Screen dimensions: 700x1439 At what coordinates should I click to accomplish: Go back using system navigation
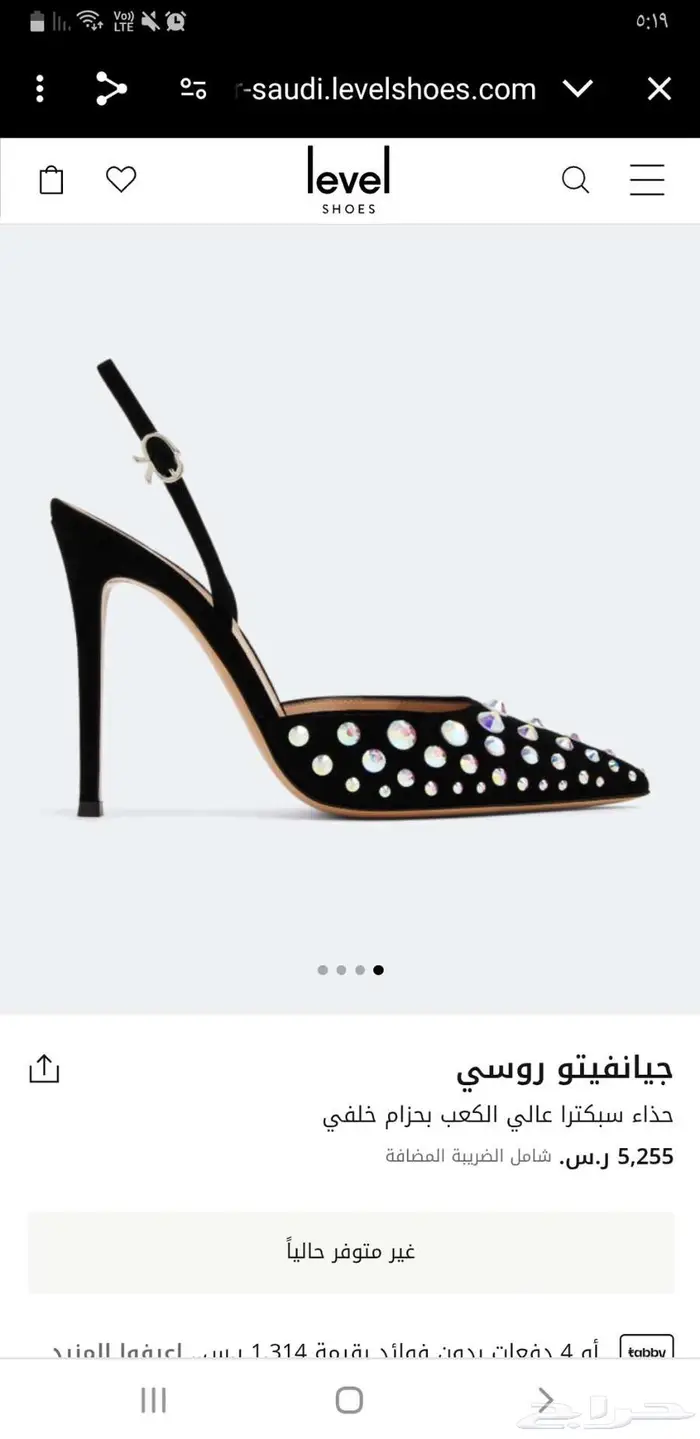click(x=546, y=1399)
